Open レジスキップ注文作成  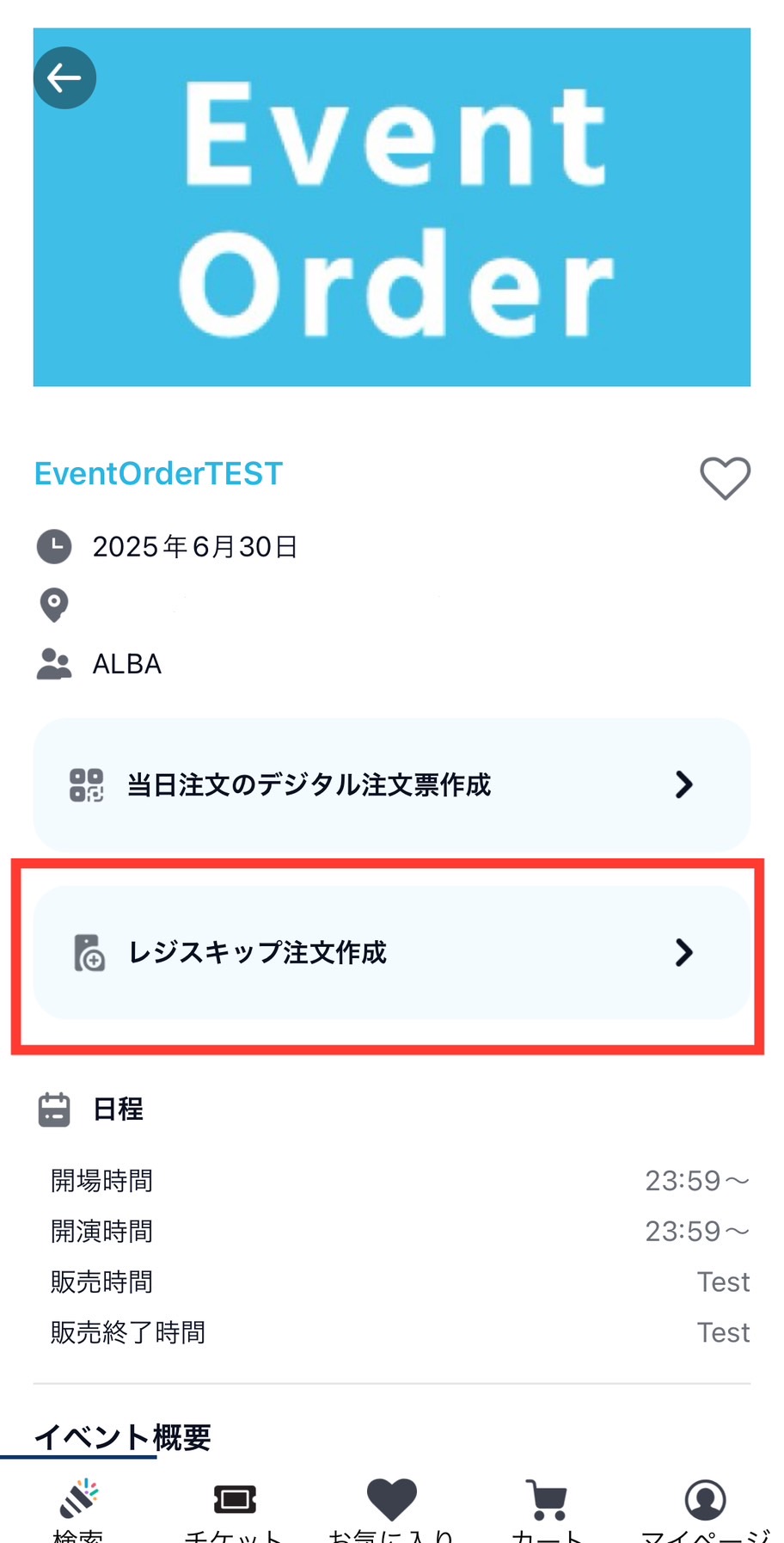392,953
